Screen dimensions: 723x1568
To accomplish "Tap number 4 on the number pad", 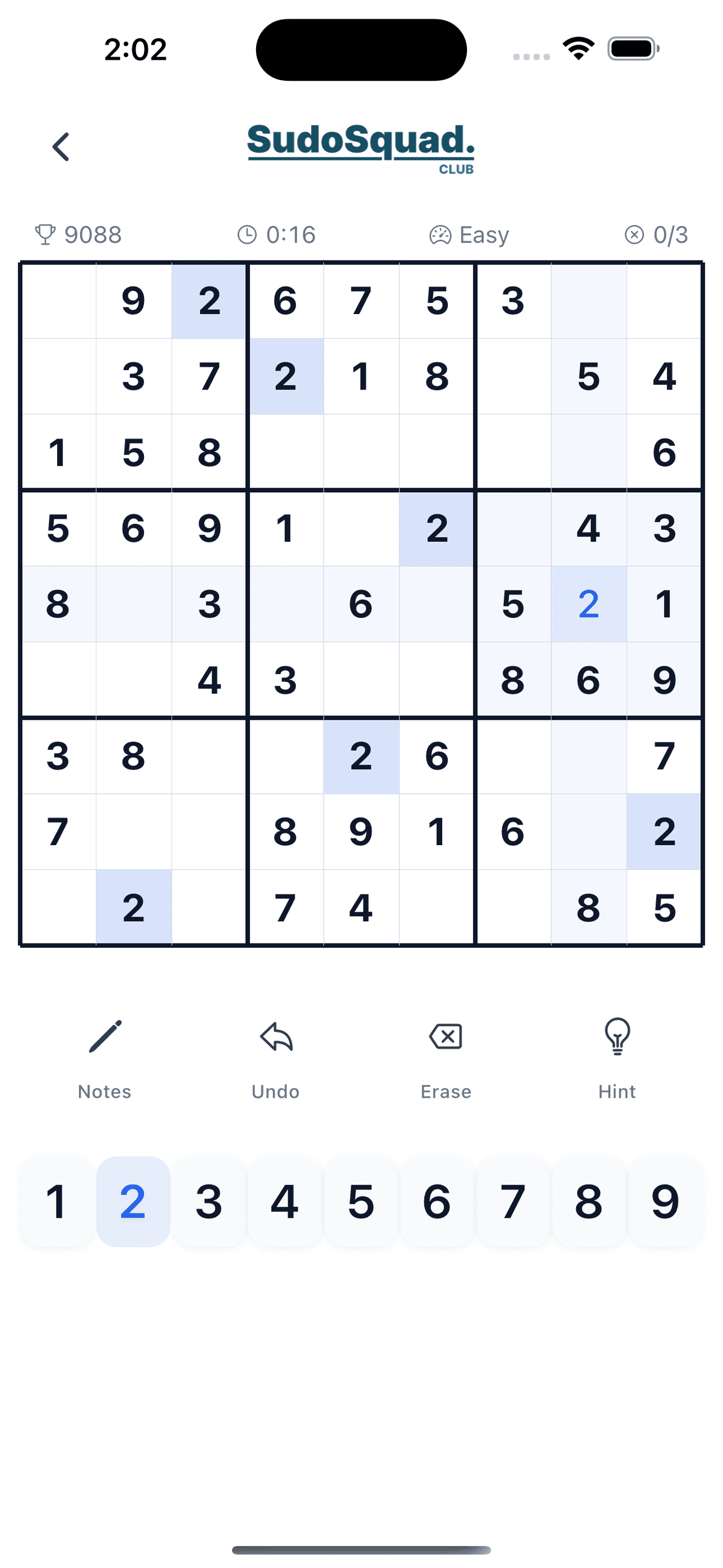I will coord(285,1201).
